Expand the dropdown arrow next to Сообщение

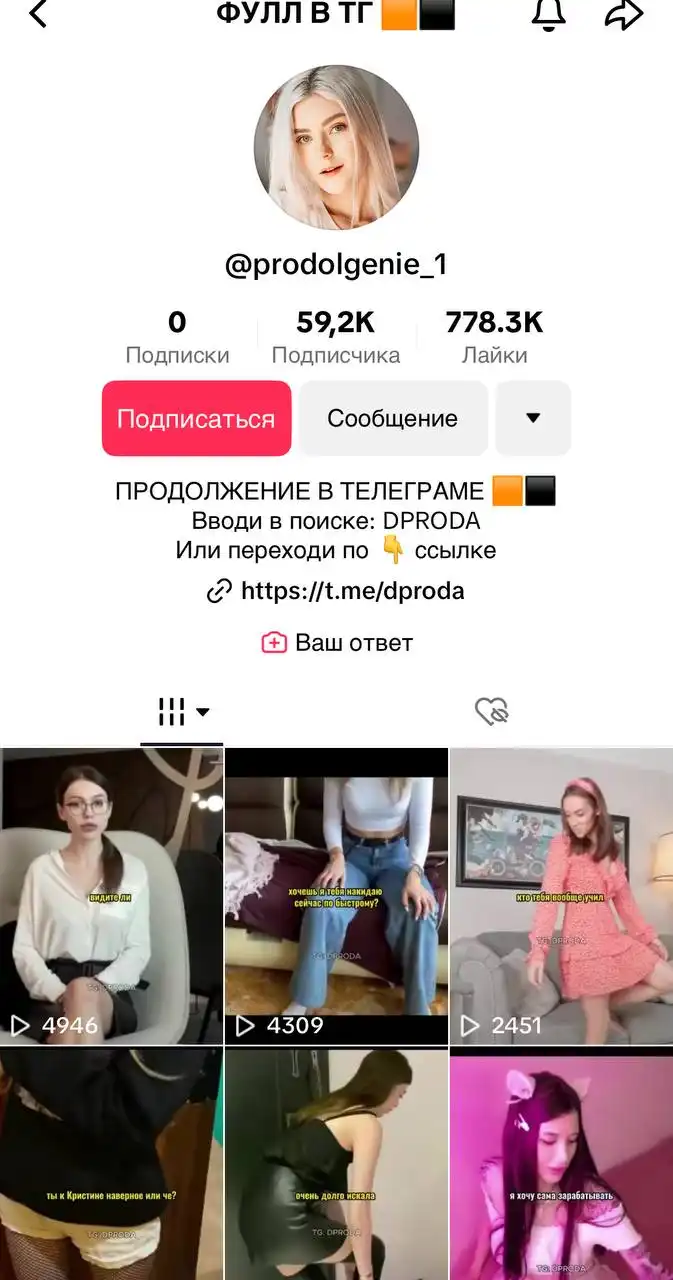point(533,418)
